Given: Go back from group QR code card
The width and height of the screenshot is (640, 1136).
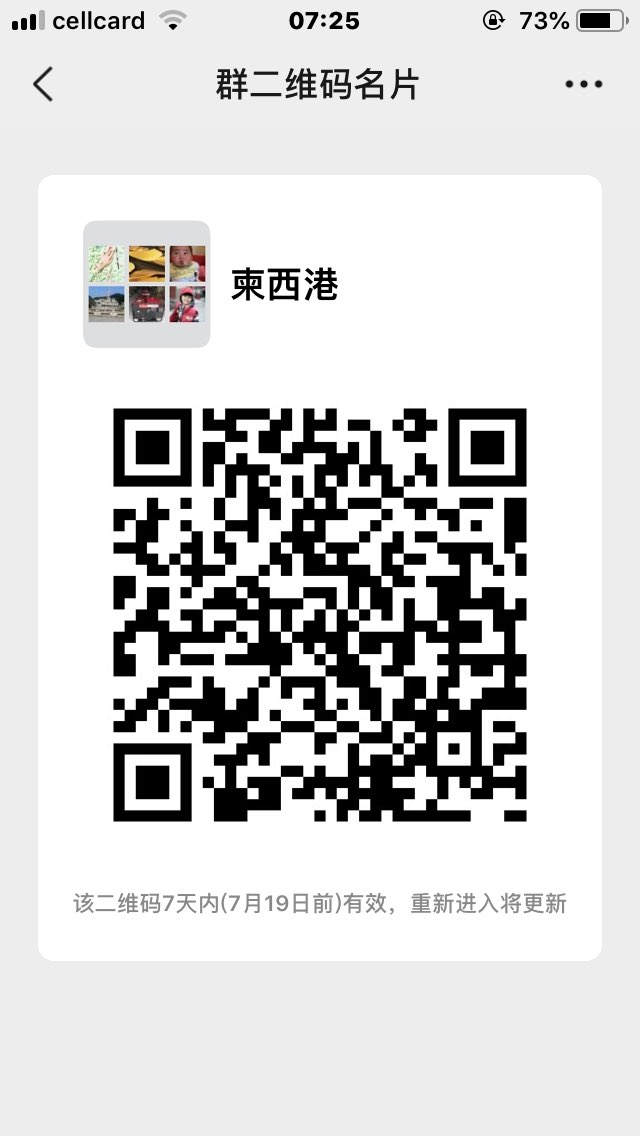Looking at the screenshot, I should tap(43, 85).
